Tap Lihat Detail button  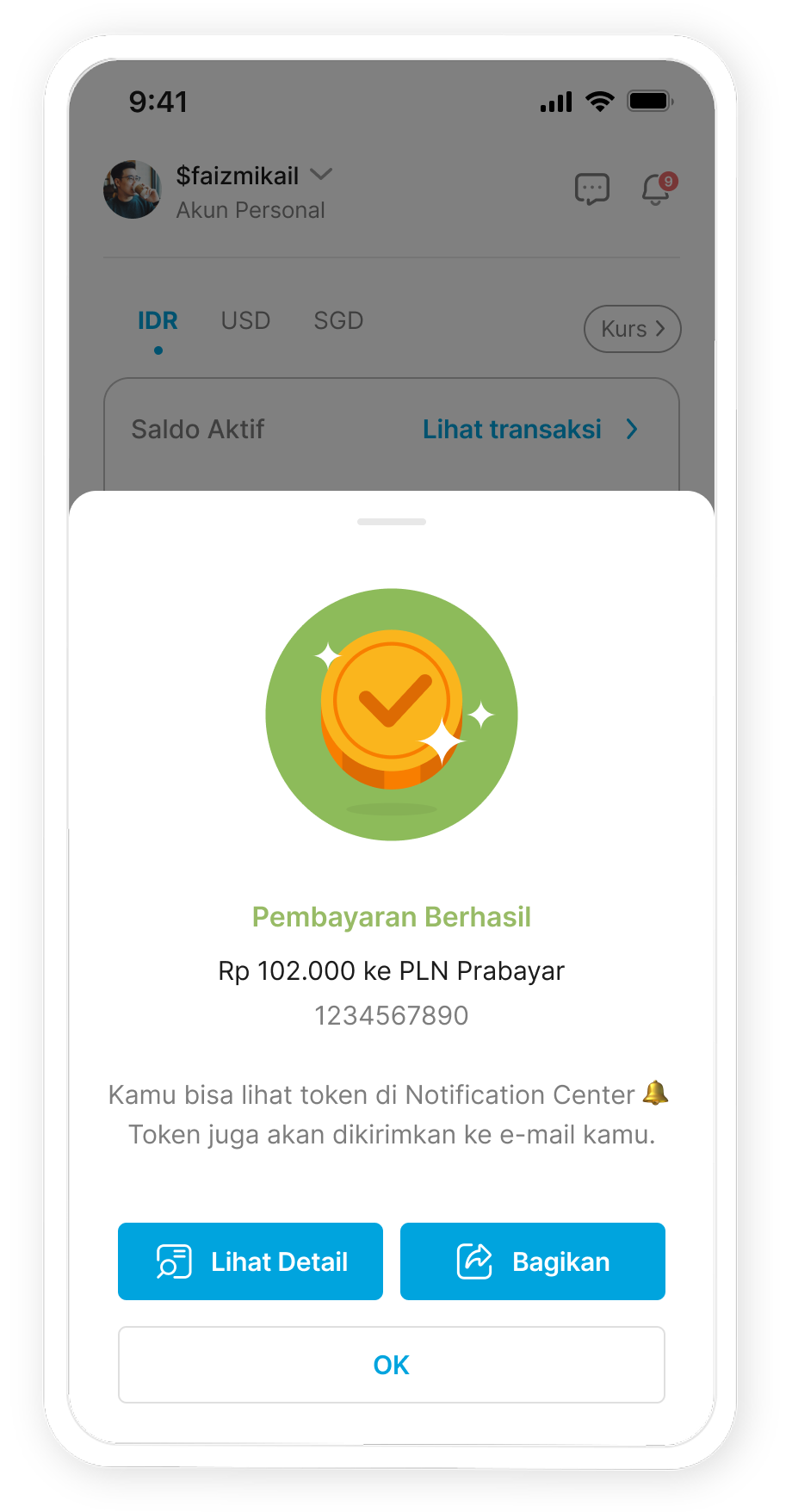click(x=251, y=1261)
